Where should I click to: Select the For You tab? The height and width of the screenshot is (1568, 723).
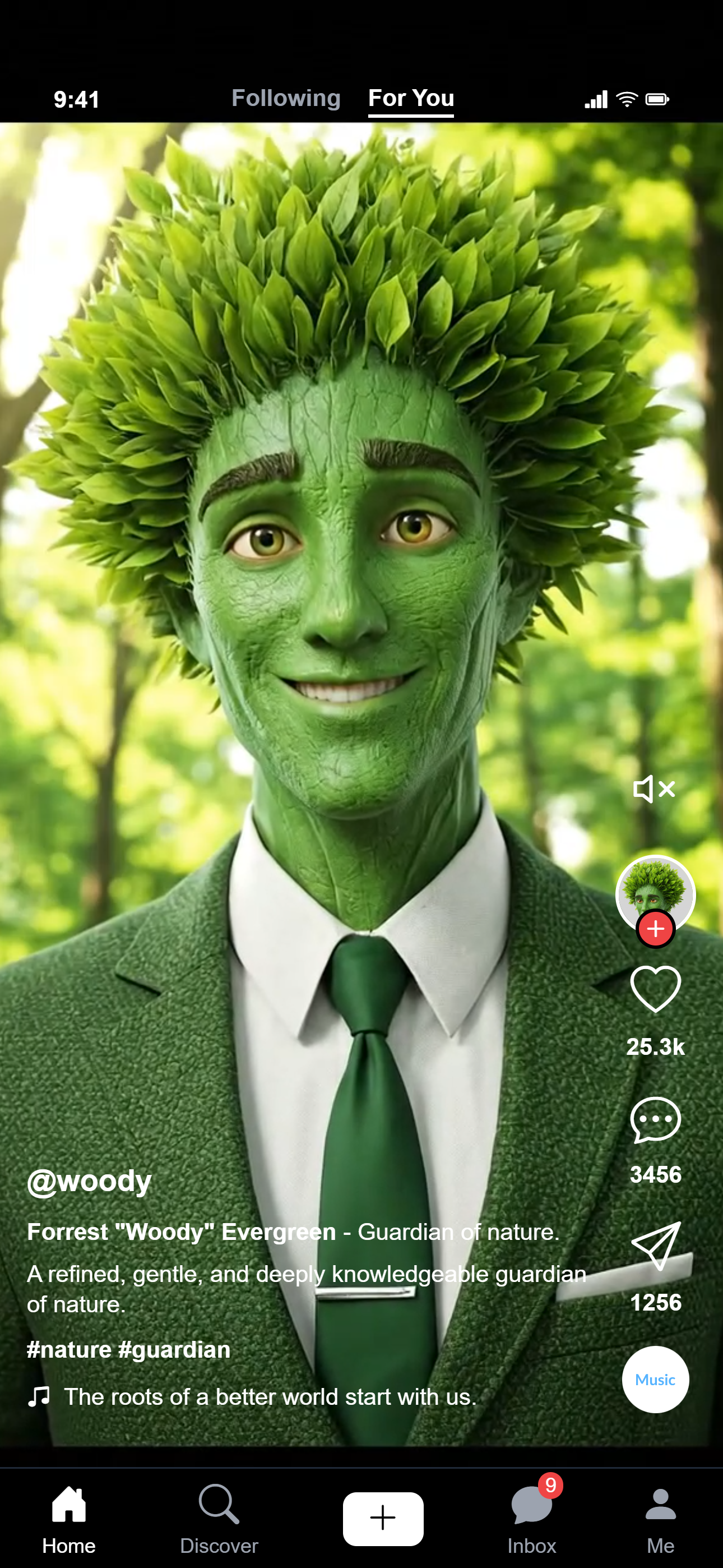click(411, 98)
